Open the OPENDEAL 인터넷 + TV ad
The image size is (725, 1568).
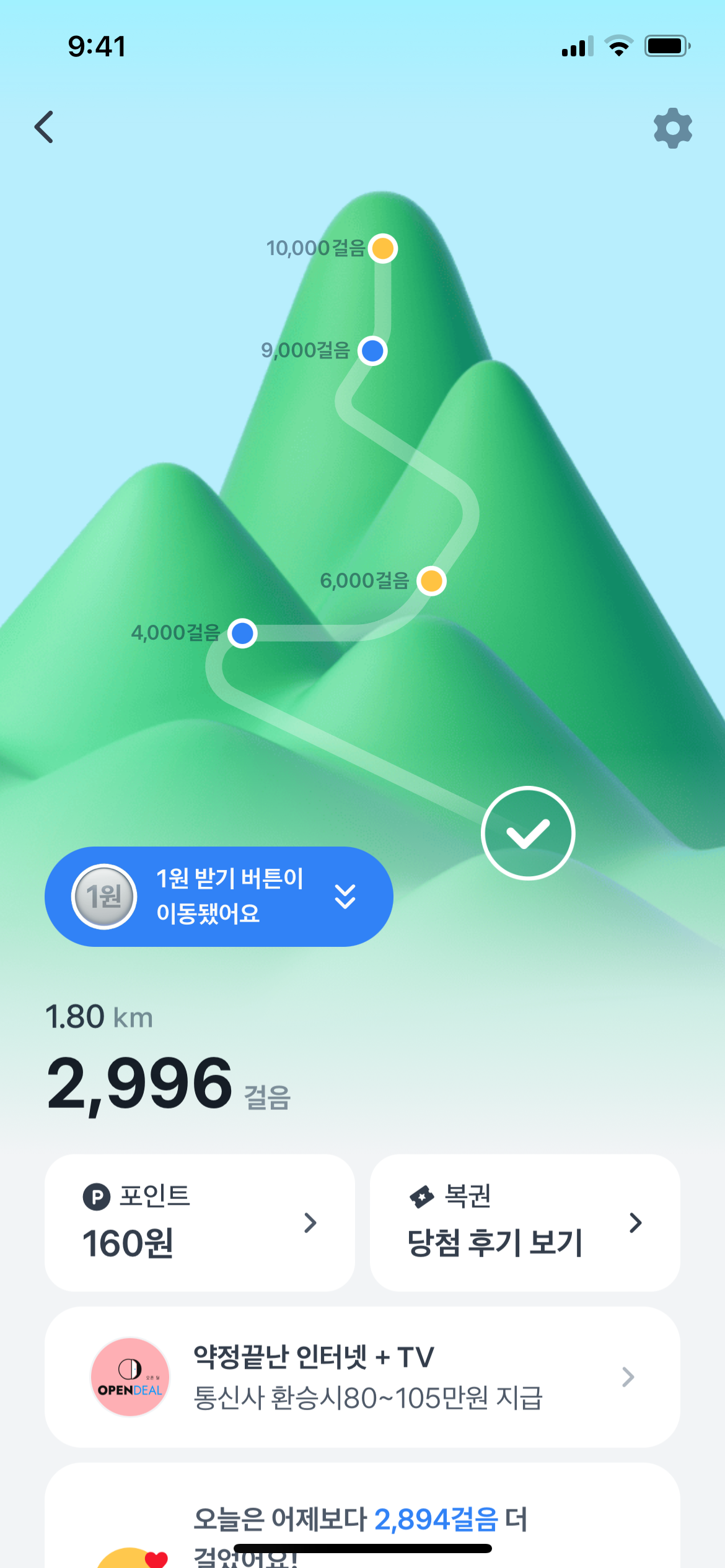click(362, 1377)
